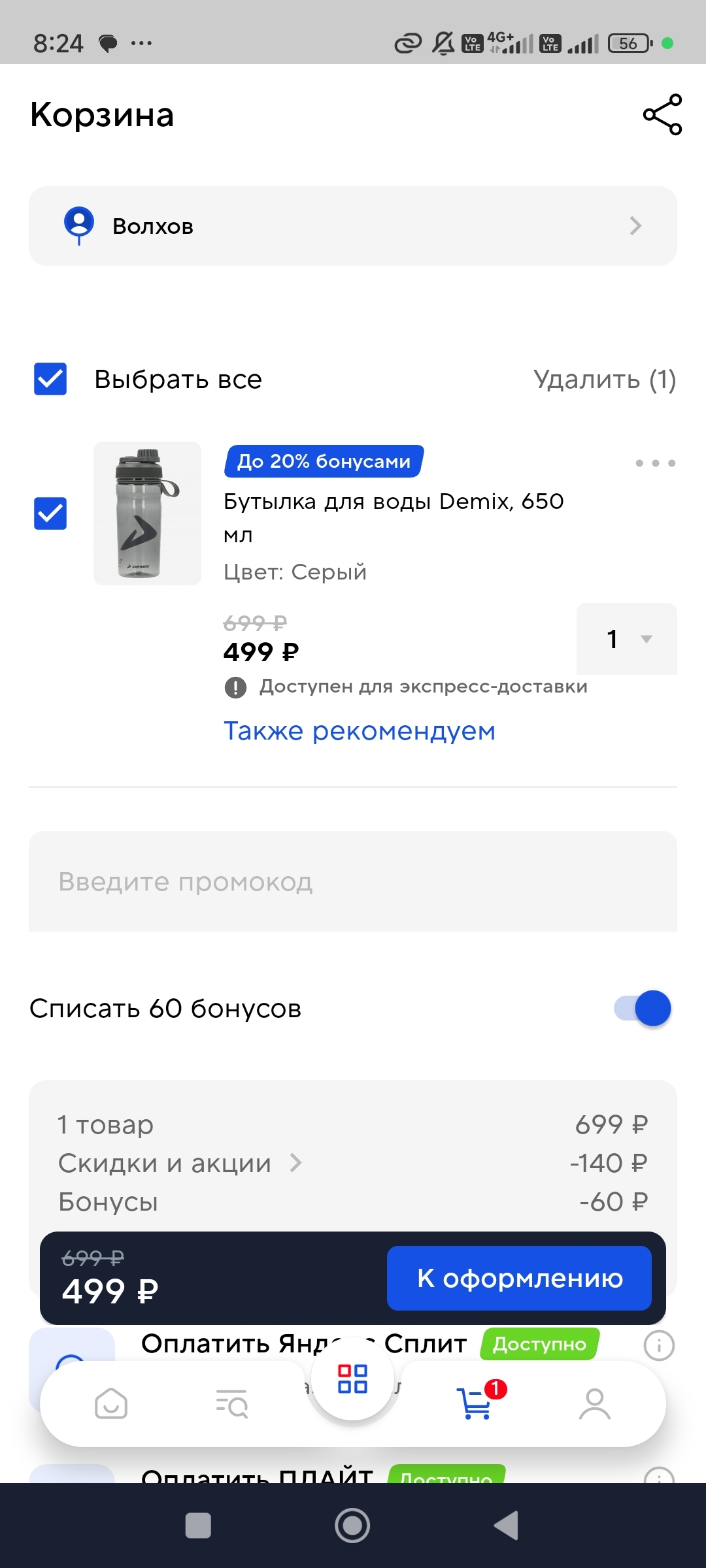The height and width of the screenshot is (1568, 706).
Task: Deselect the Demix bottle checkbox
Action: pyautogui.click(x=50, y=514)
